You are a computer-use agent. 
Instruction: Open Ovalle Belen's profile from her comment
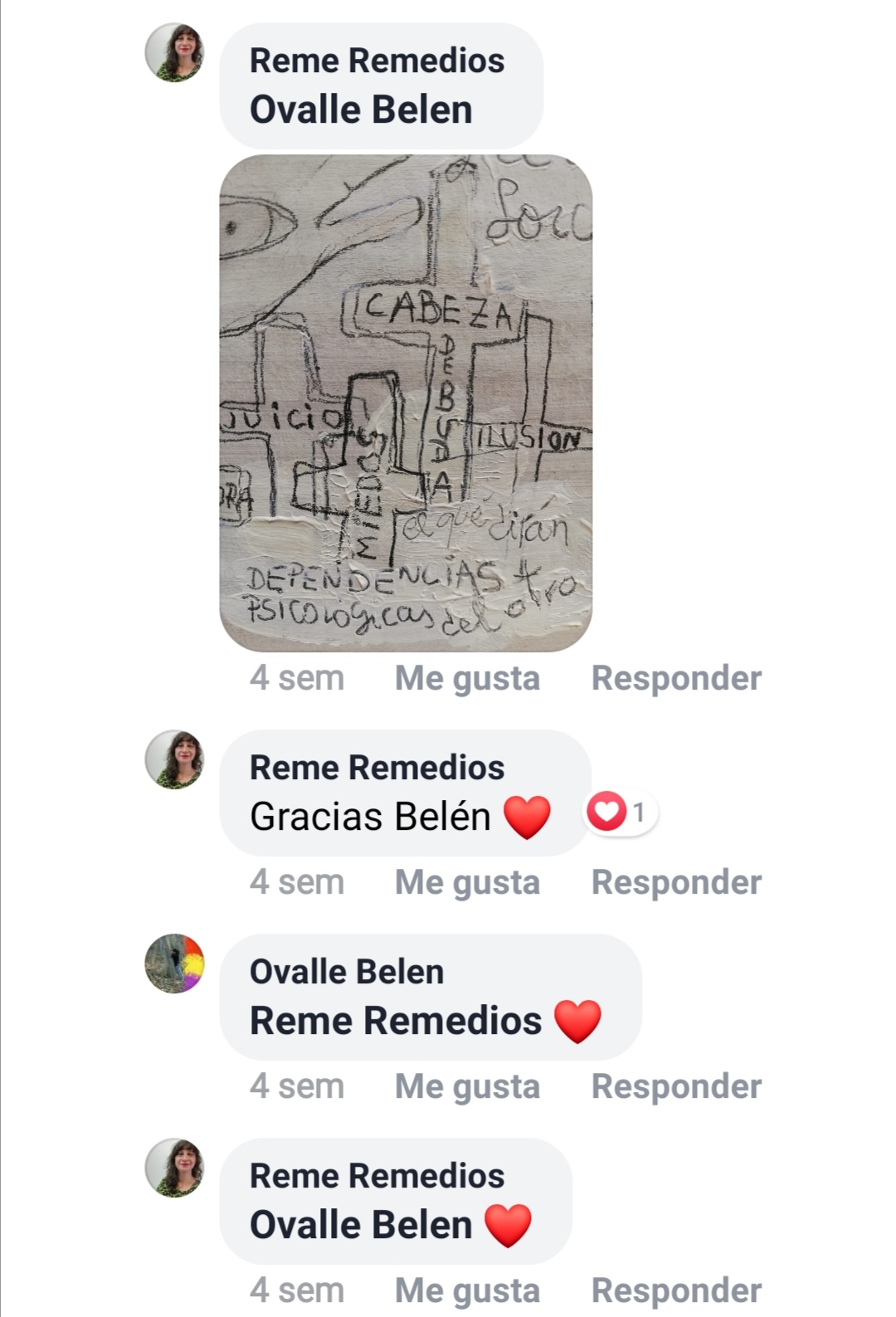tap(346, 972)
